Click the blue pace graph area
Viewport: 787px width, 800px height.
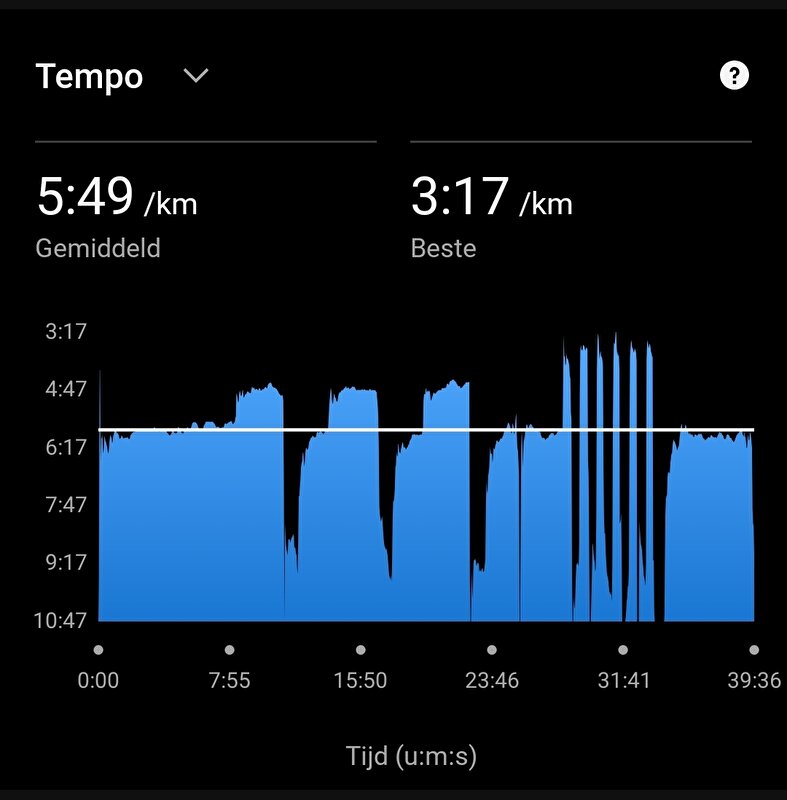pos(300,520)
